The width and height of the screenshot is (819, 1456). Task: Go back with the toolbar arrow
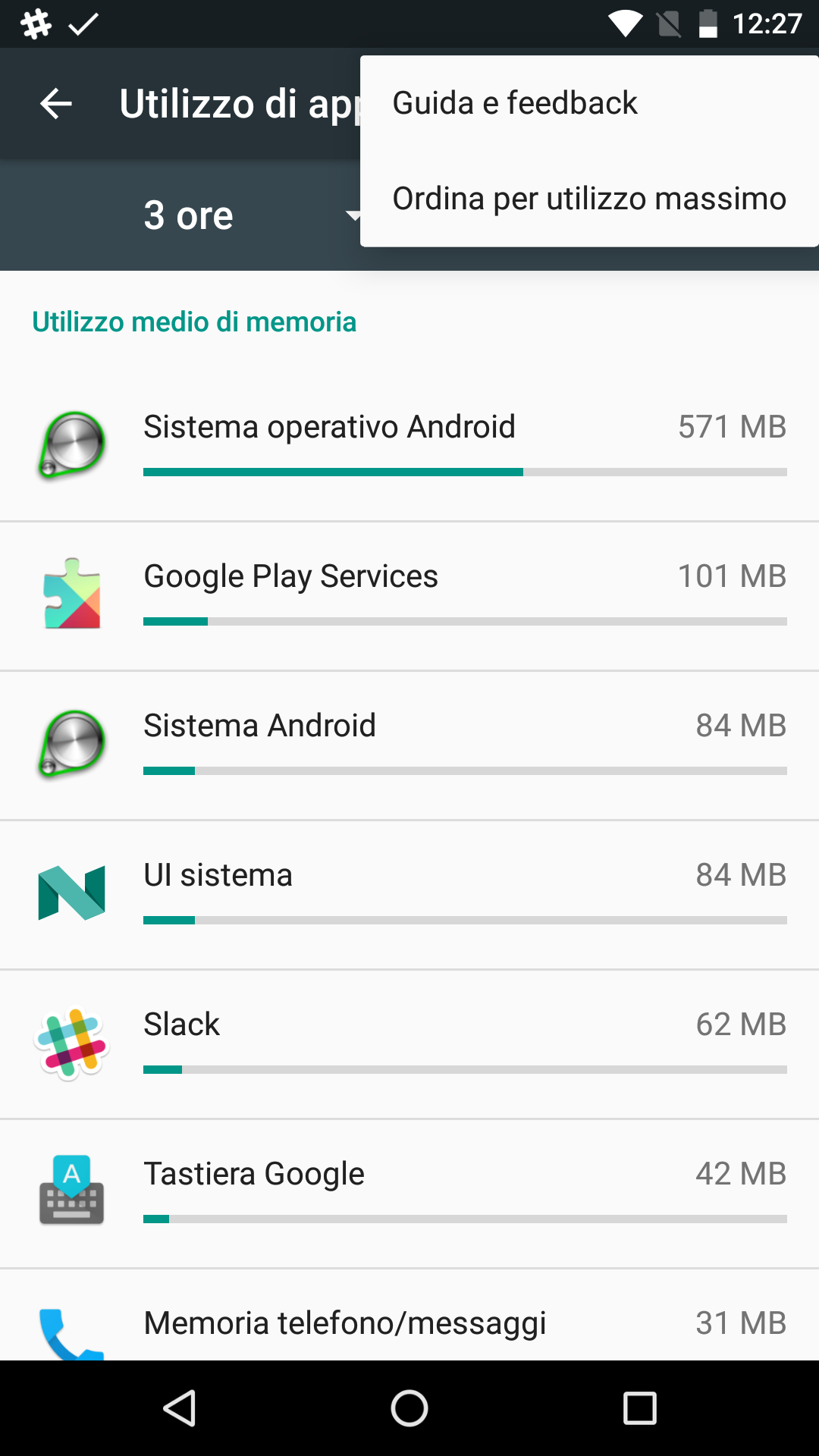click(x=56, y=104)
